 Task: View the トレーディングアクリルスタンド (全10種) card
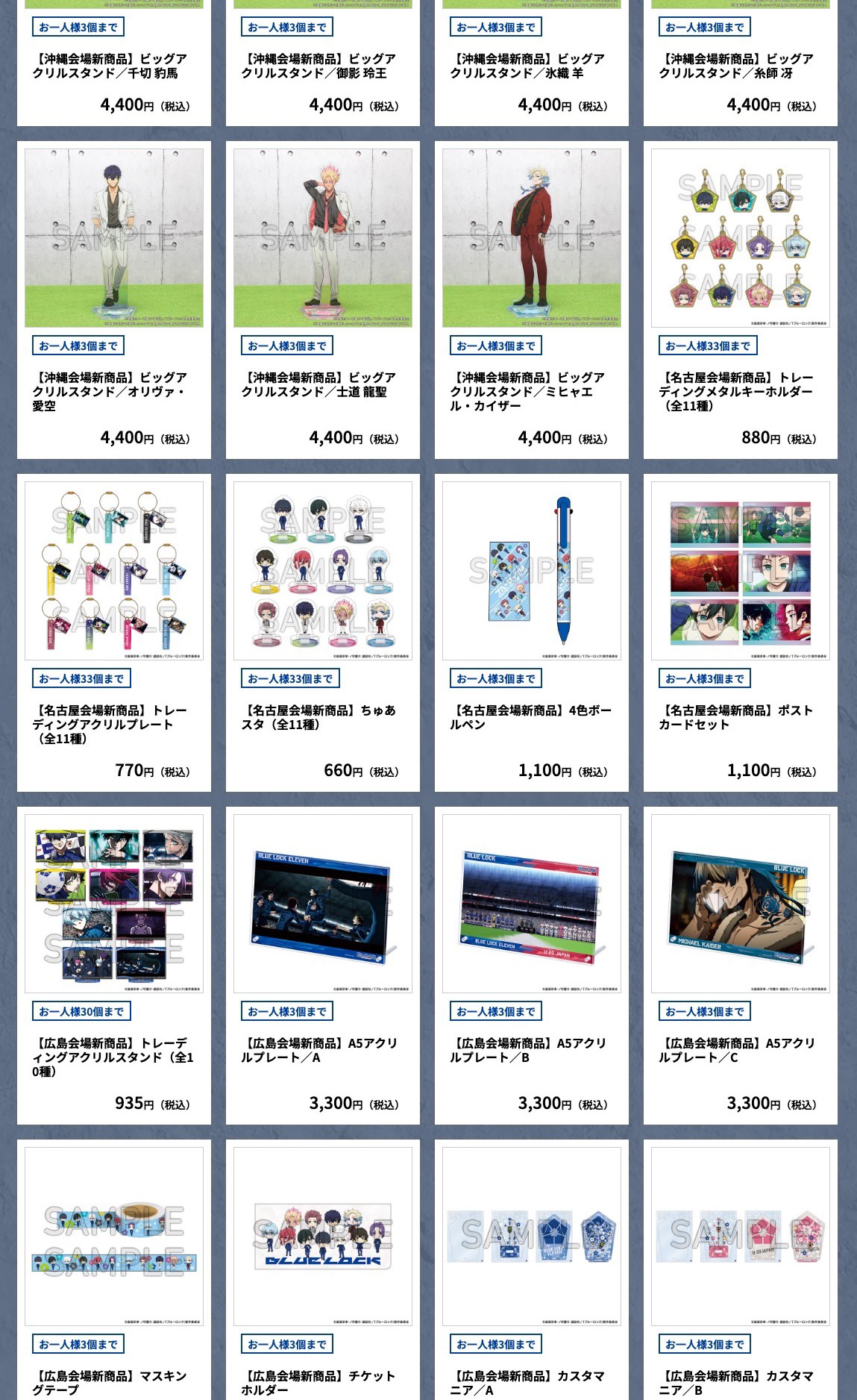point(113,904)
